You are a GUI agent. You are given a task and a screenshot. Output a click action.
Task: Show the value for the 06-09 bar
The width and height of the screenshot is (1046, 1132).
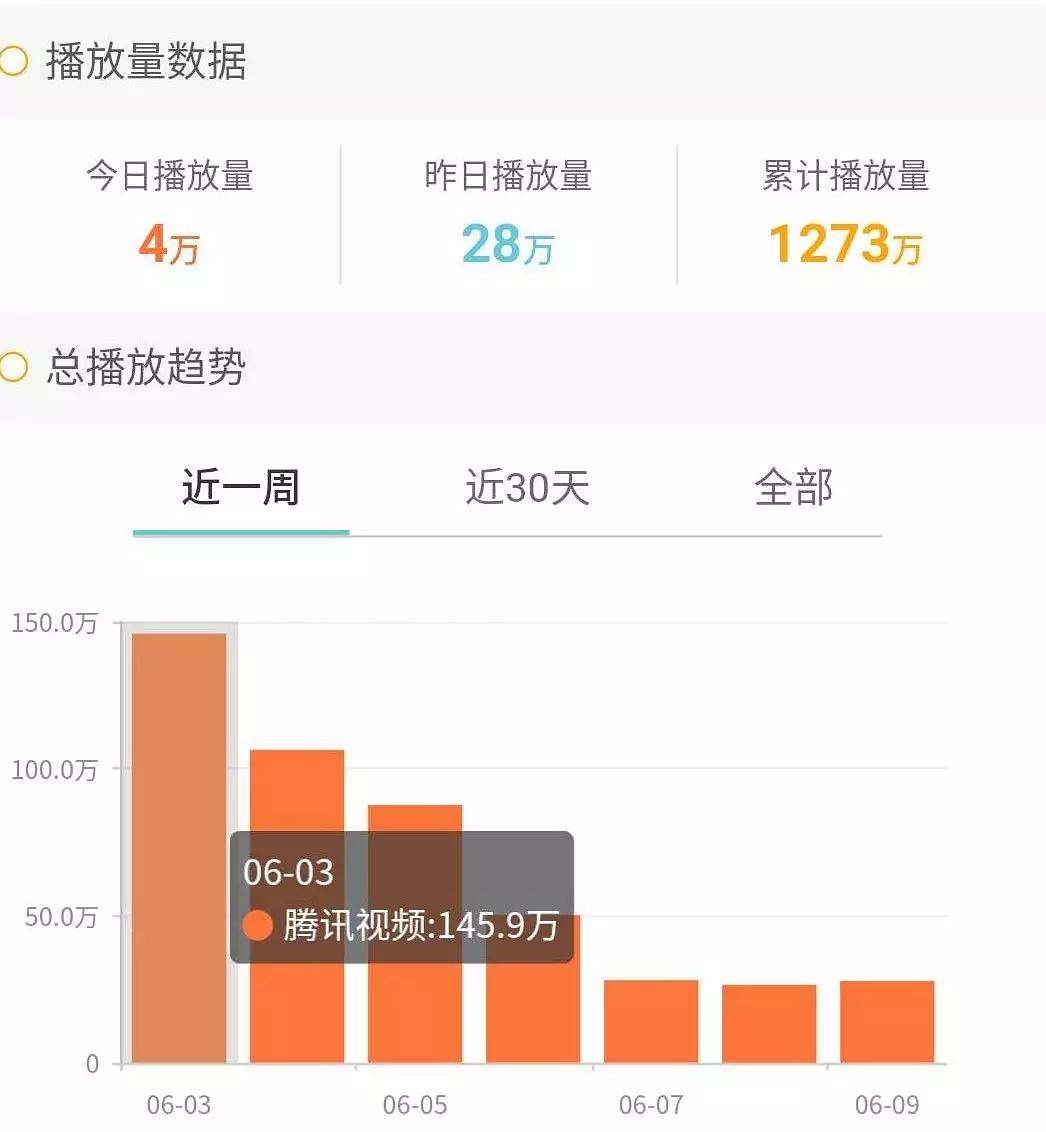tap(887, 1020)
